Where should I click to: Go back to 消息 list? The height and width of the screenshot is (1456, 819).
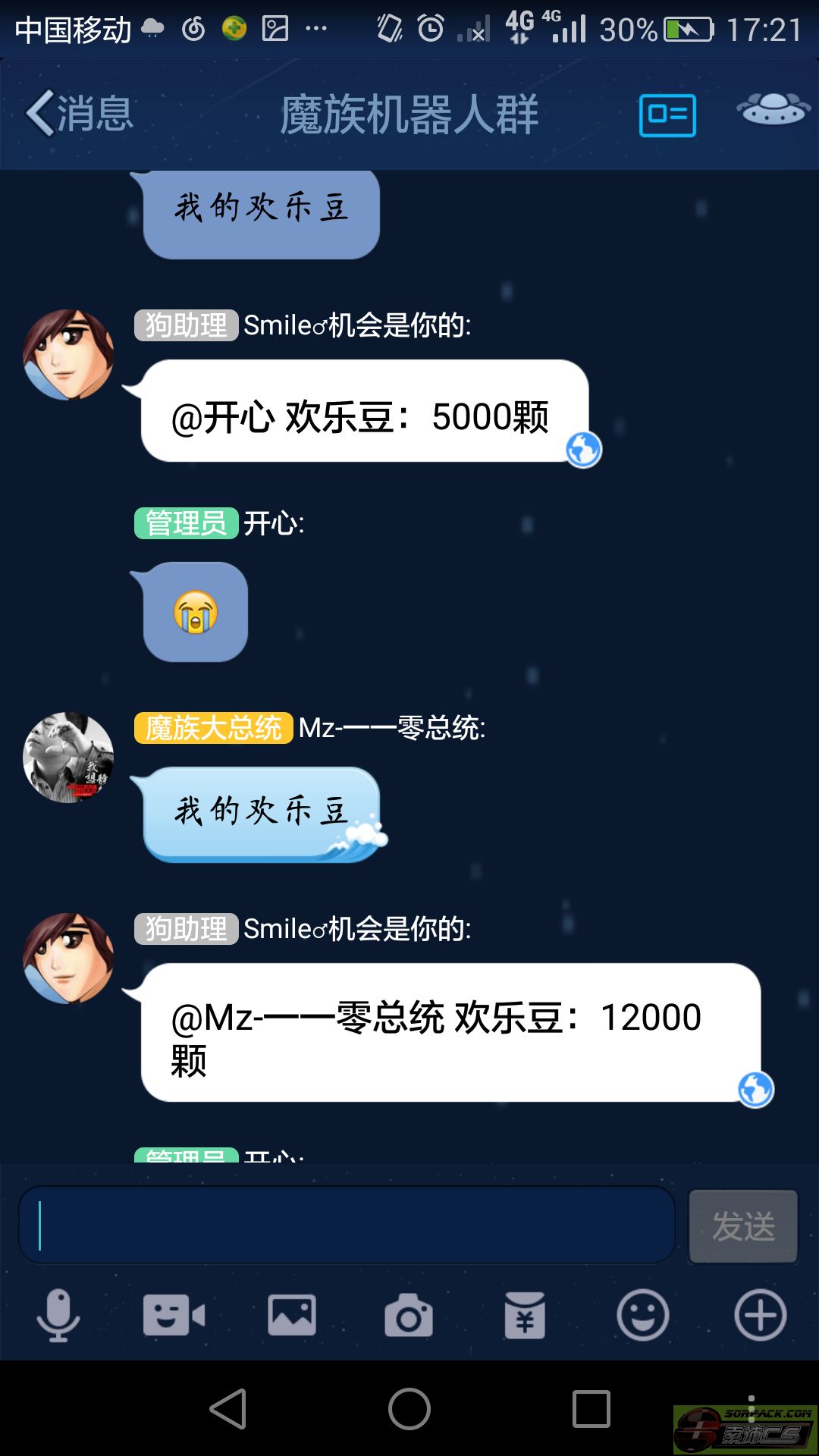[x=80, y=114]
